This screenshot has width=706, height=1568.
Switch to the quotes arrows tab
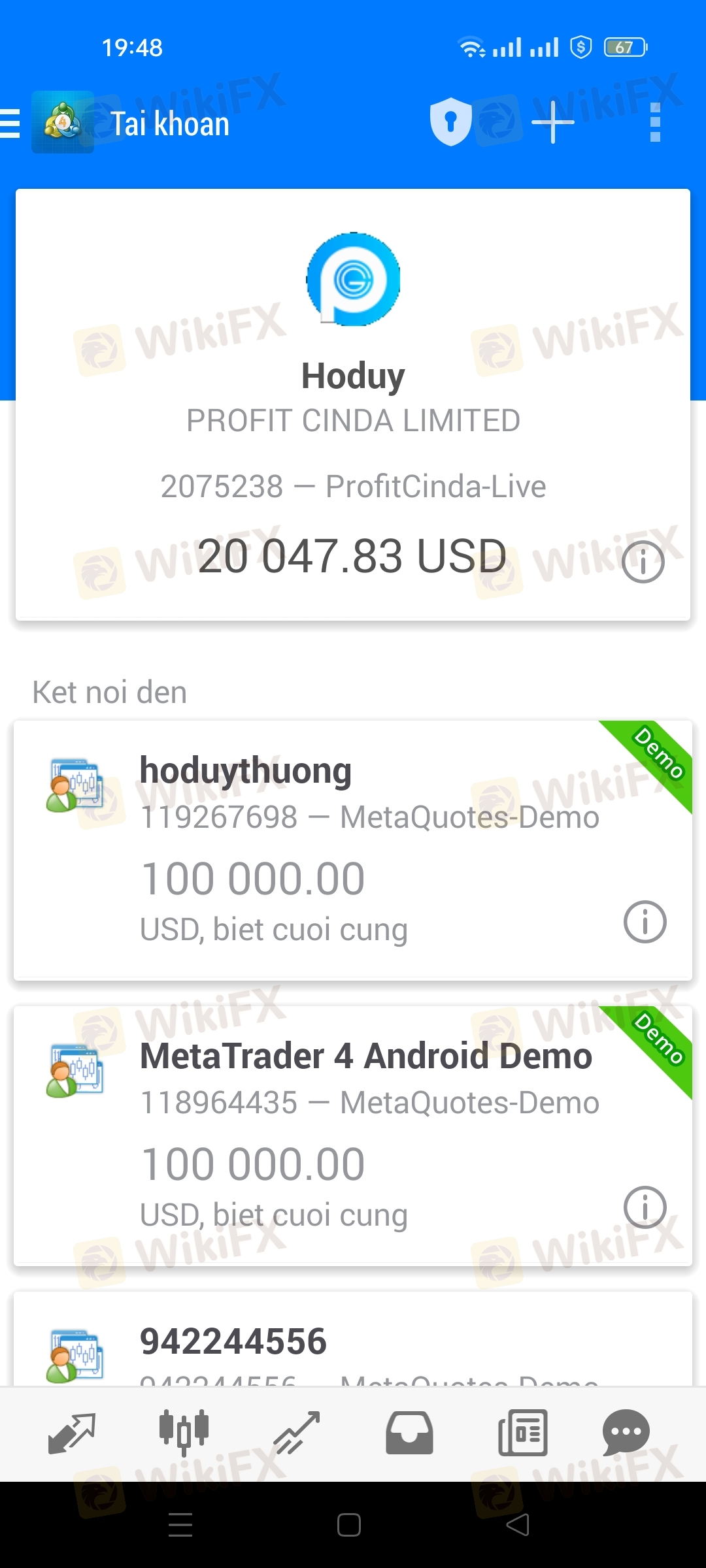(73, 1433)
